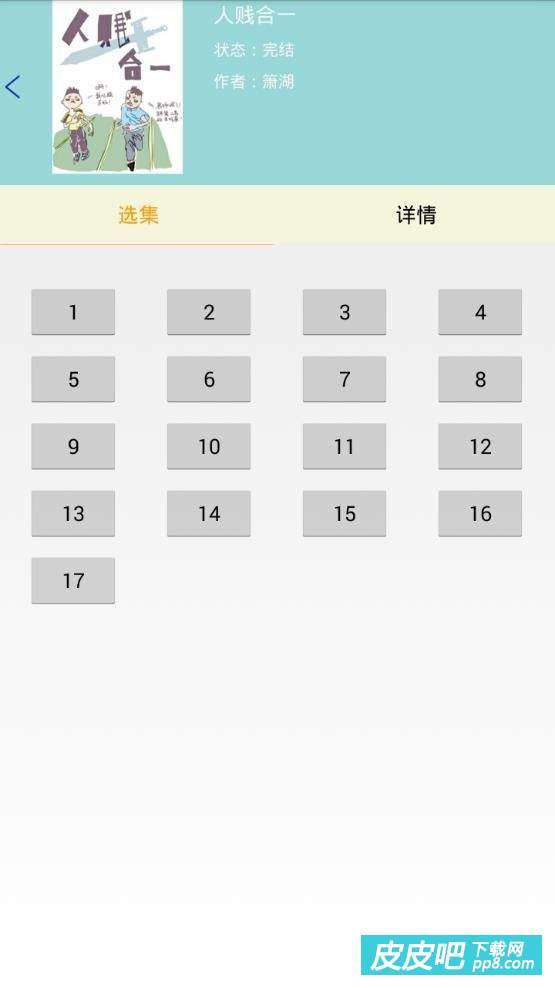Open episode 7
The height and width of the screenshot is (988, 555).
click(x=345, y=379)
